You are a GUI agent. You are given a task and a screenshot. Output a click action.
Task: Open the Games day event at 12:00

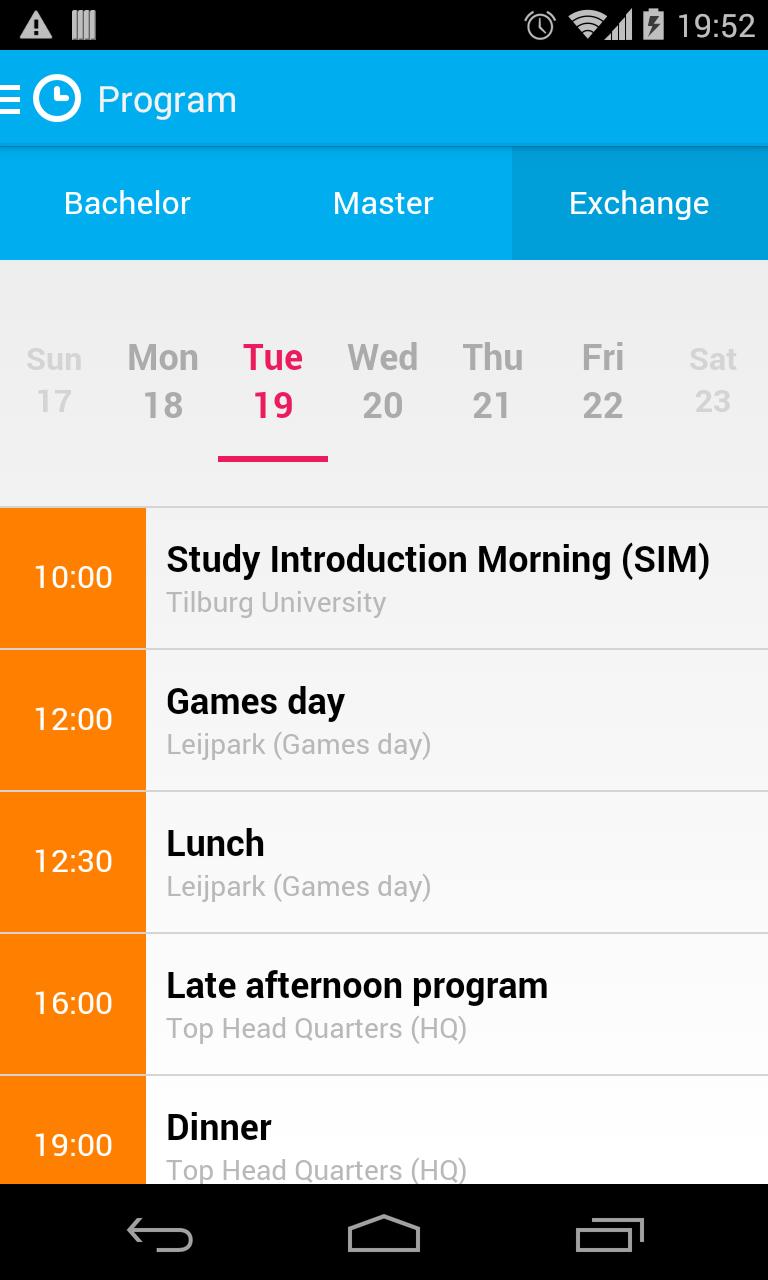tap(438, 720)
